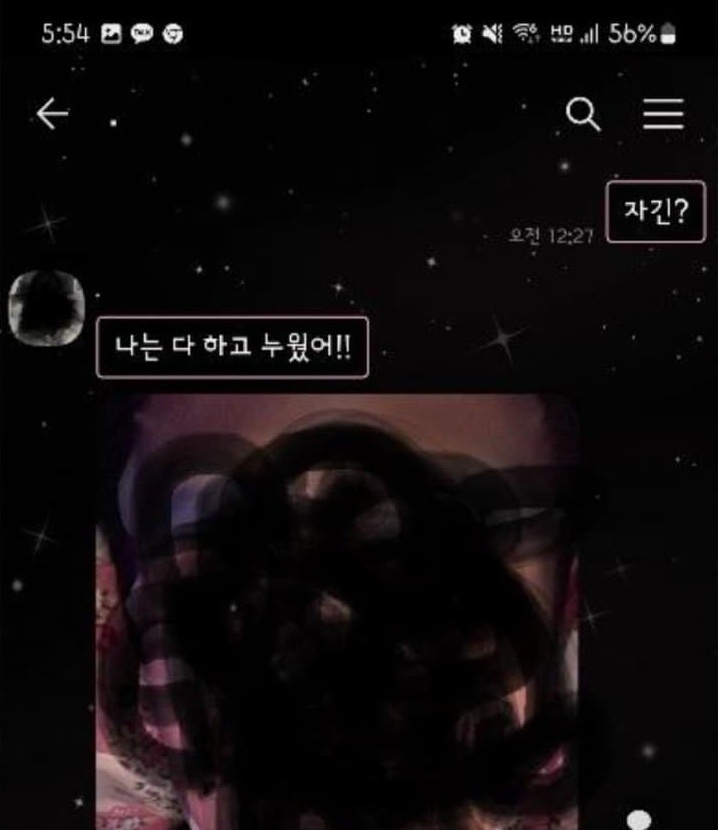Search within this chat
718x830 pixels.
point(583,115)
